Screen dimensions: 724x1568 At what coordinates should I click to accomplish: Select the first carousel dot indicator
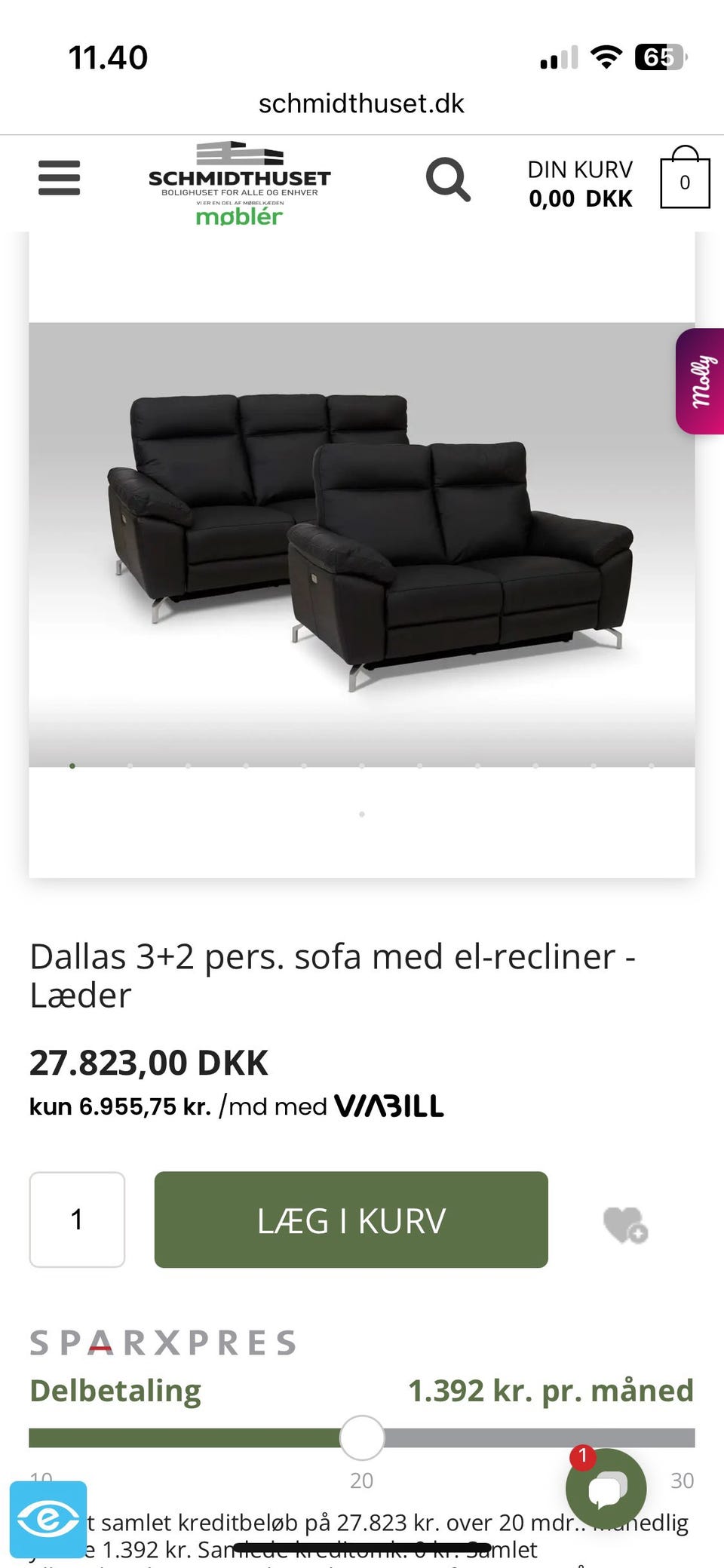coord(72,766)
